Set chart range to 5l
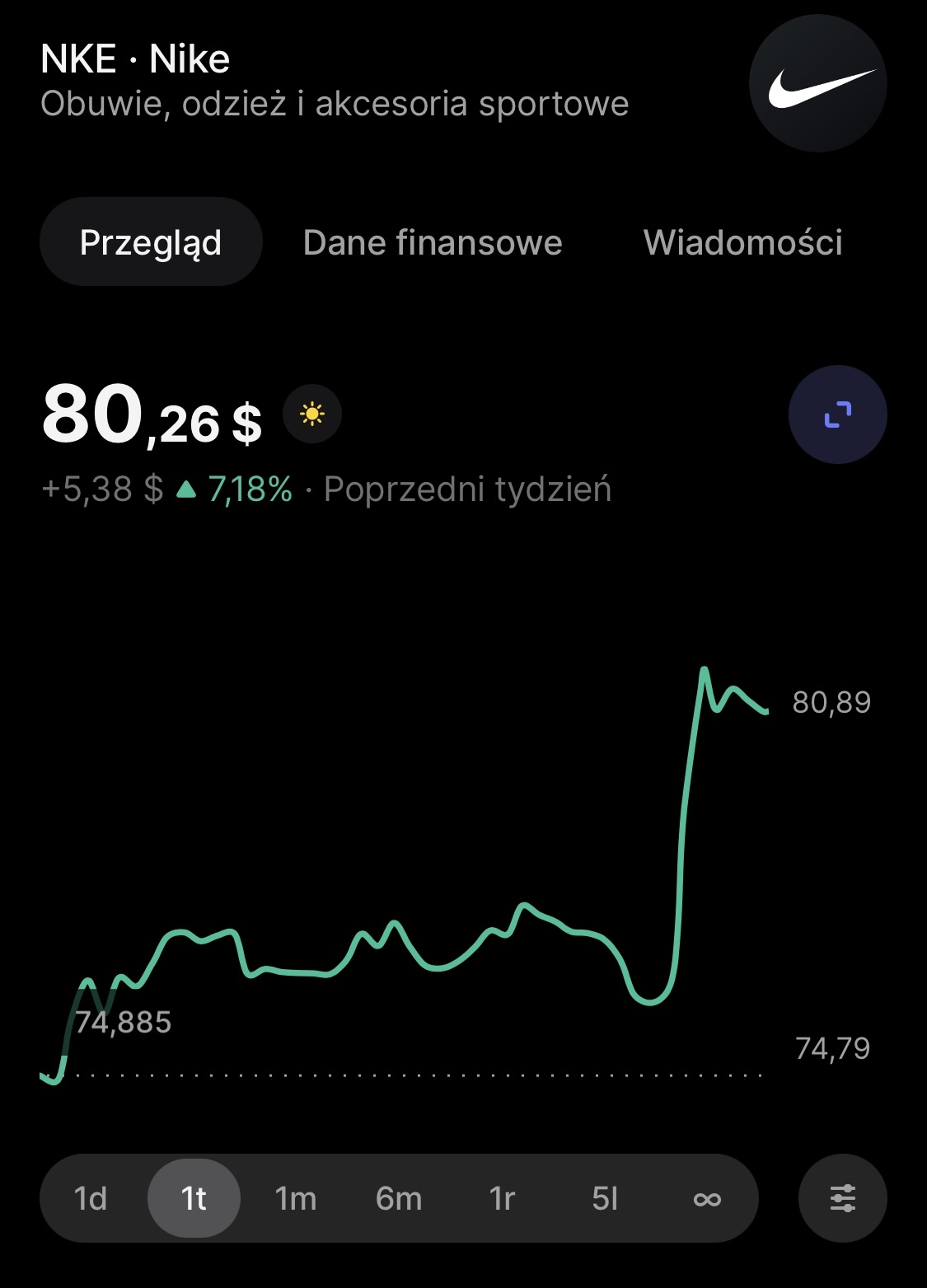The height and width of the screenshot is (1288, 927). tap(605, 1198)
